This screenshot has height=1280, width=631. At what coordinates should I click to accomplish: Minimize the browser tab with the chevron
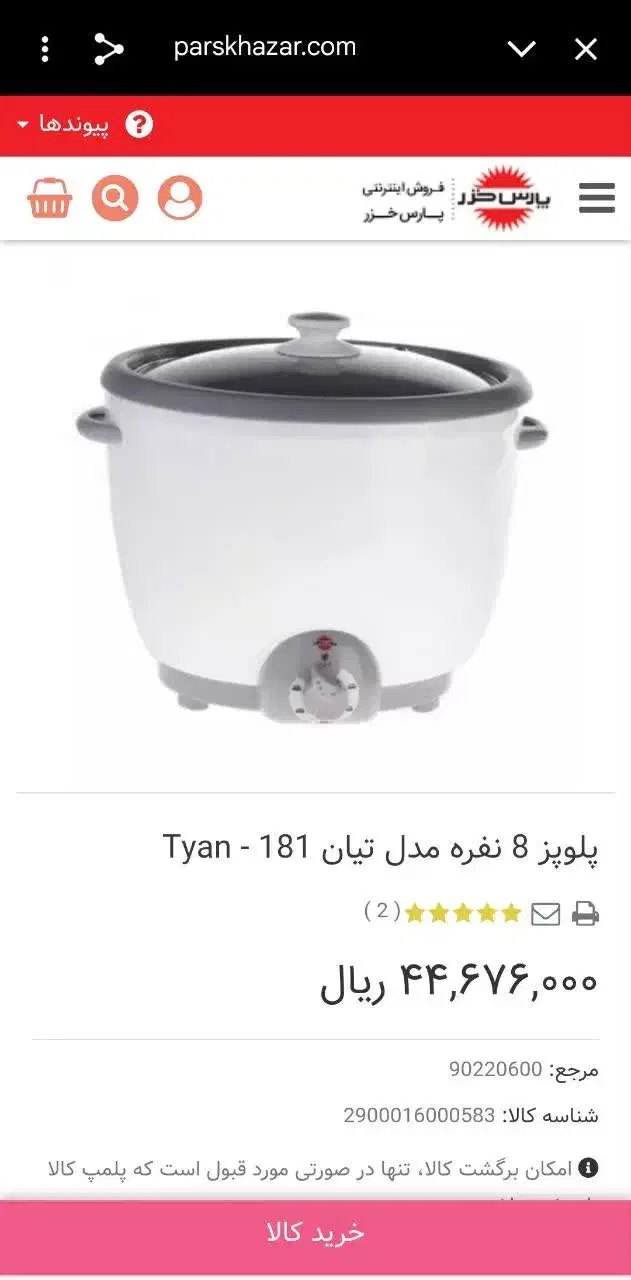[x=521, y=49]
